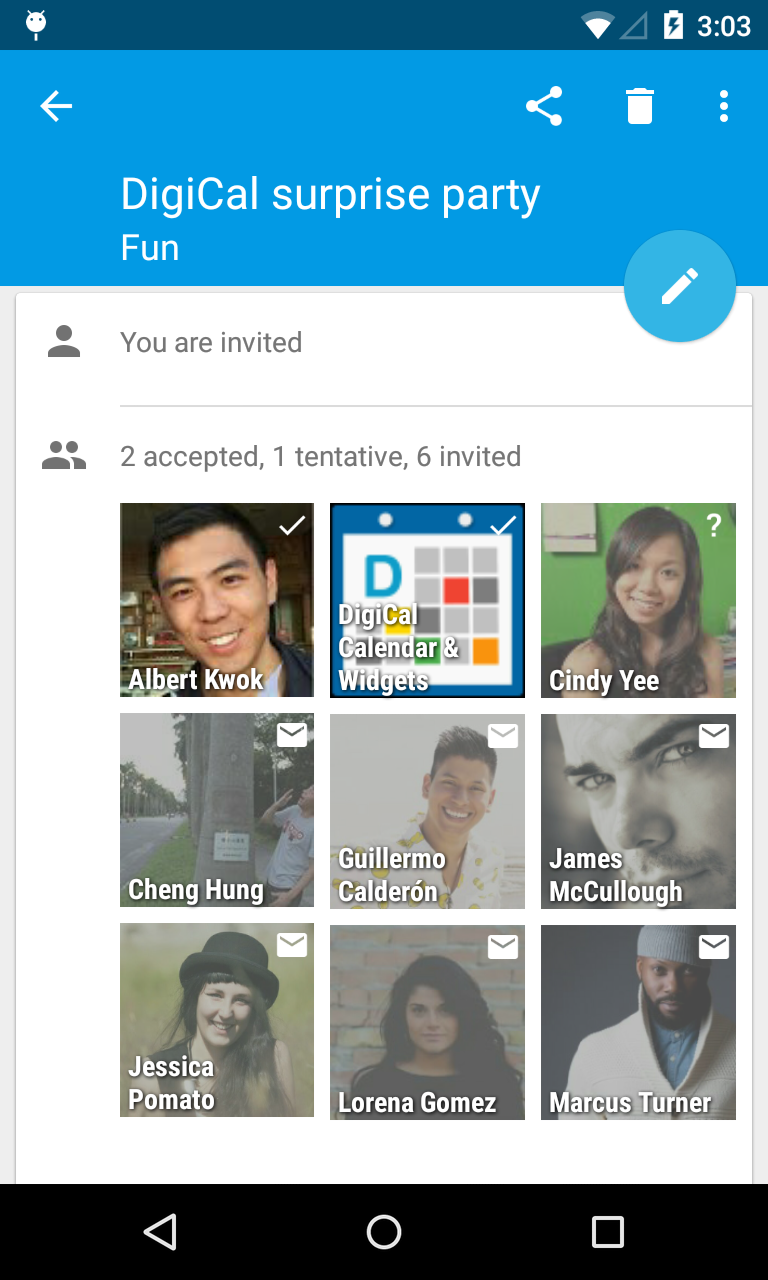
Task: Return to the home screen
Action: (384, 1232)
